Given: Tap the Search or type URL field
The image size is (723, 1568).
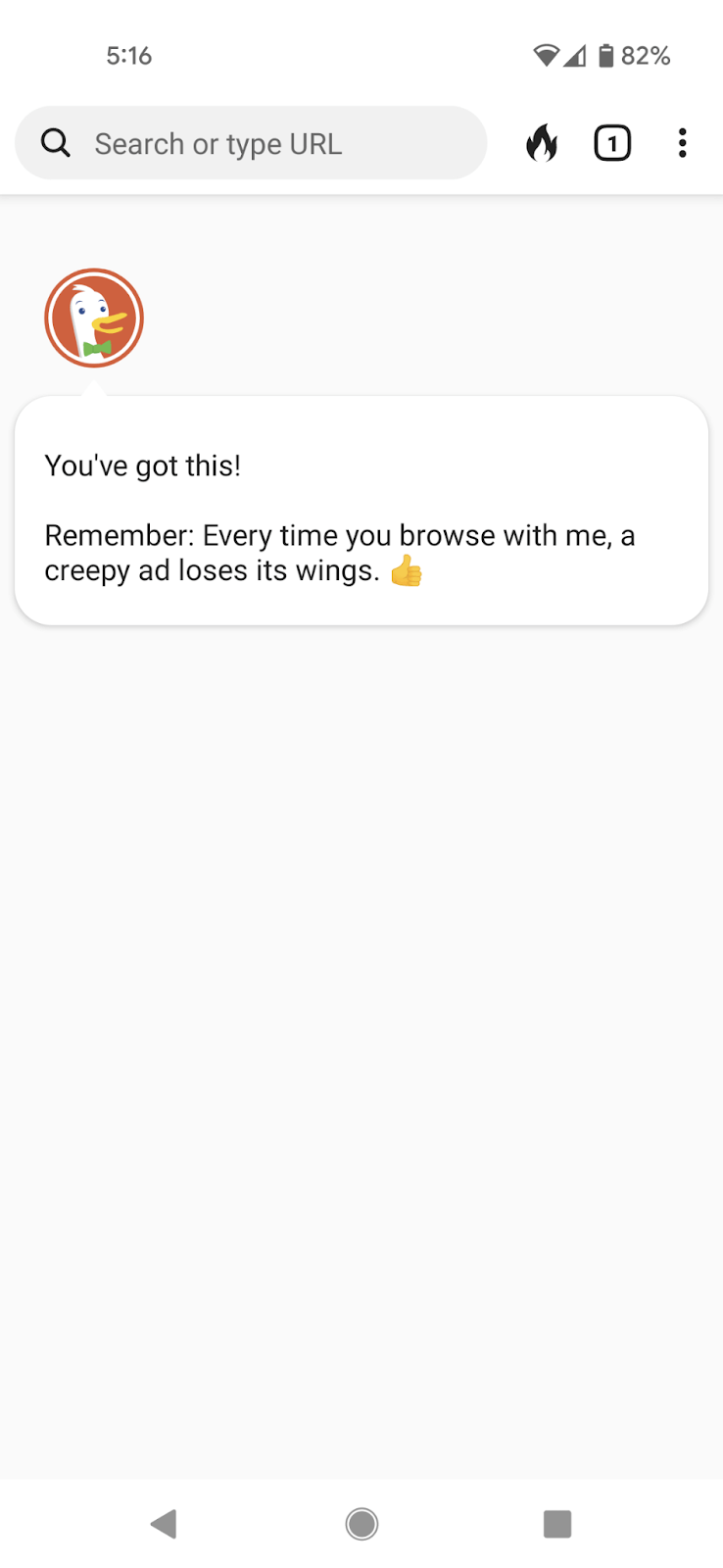Looking at the screenshot, I should coord(251,143).
